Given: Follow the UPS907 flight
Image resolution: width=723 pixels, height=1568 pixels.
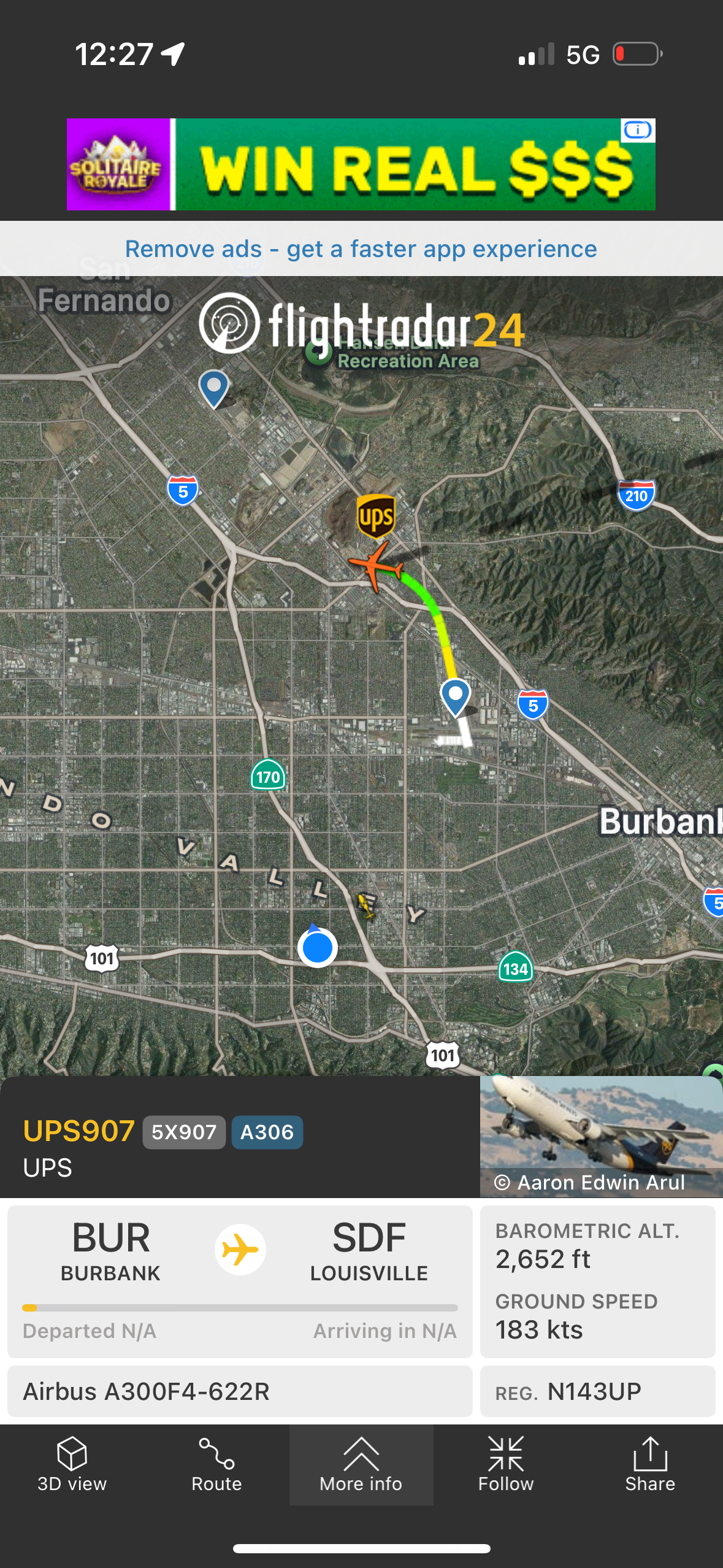Looking at the screenshot, I should [506, 1465].
